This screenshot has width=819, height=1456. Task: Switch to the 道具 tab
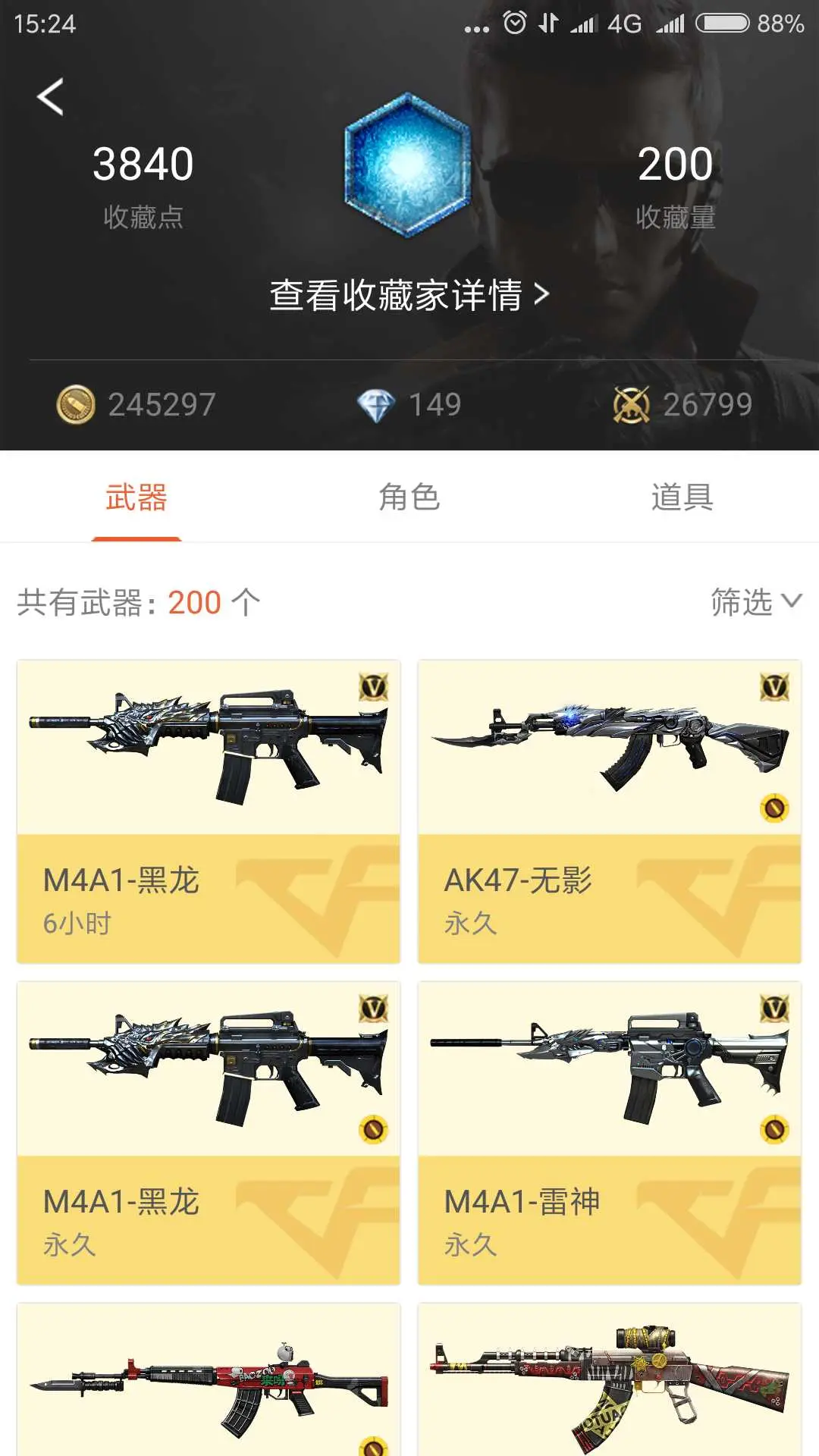(682, 497)
